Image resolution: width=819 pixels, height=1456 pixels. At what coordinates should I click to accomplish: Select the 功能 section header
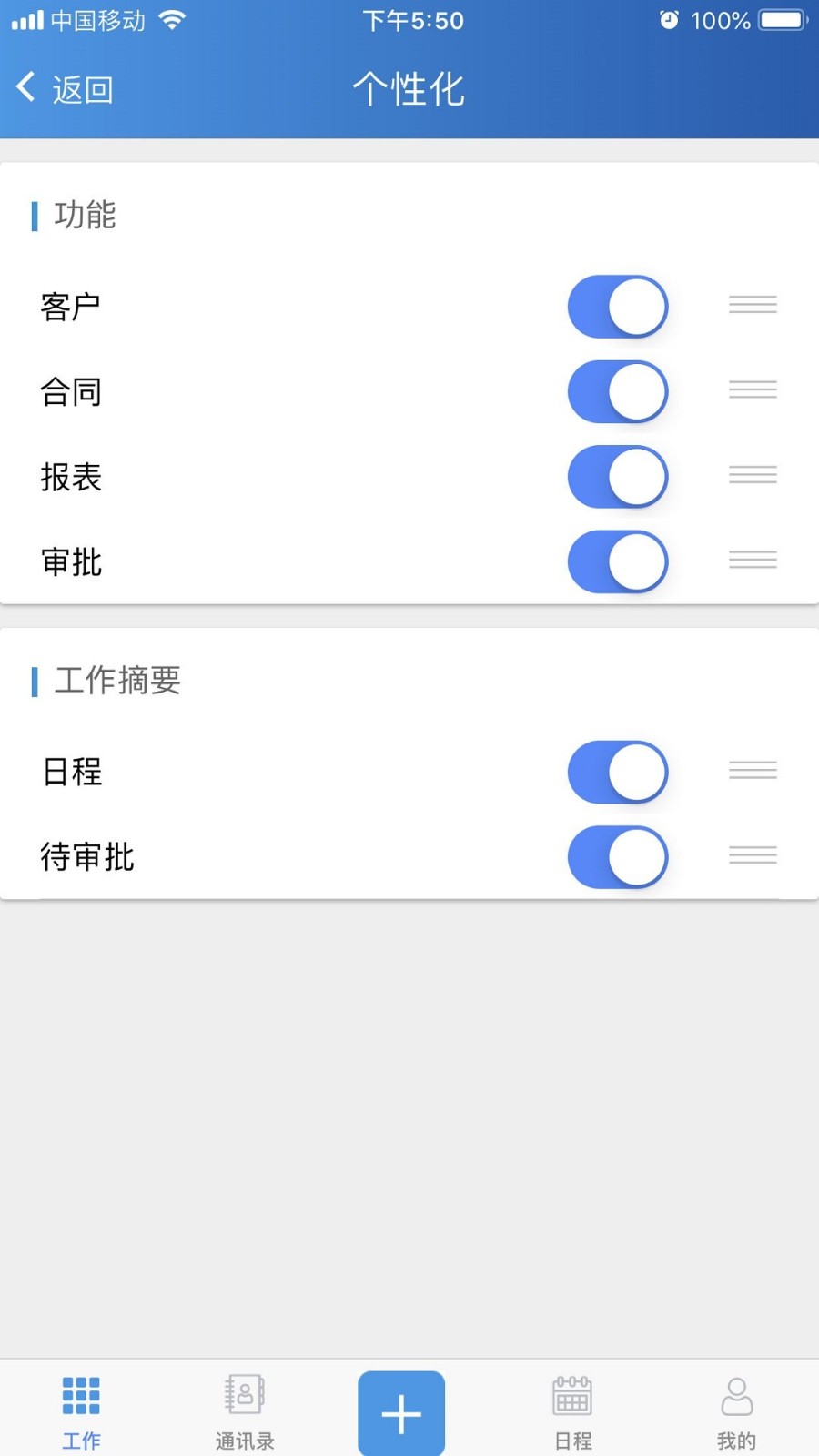point(84,216)
